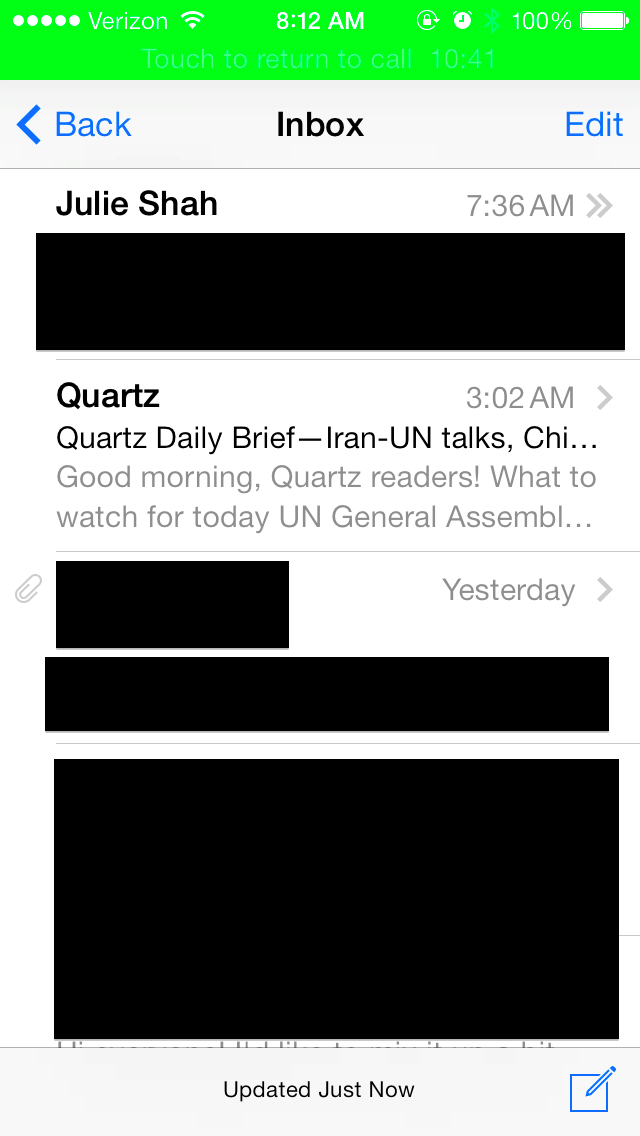Touch the green bar to return to call
Image resolution: width=640 pixels, height=1136 pixels.
pos(320,59)
